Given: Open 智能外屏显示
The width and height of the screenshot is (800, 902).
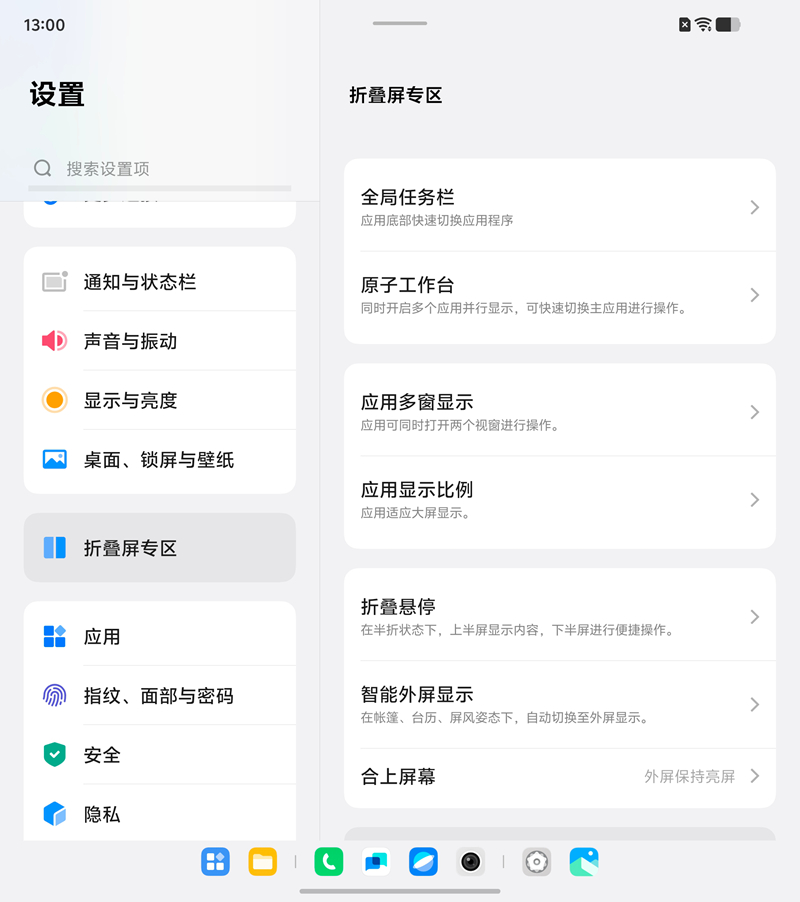Looking at the screenshot, I should coord(560,705).
